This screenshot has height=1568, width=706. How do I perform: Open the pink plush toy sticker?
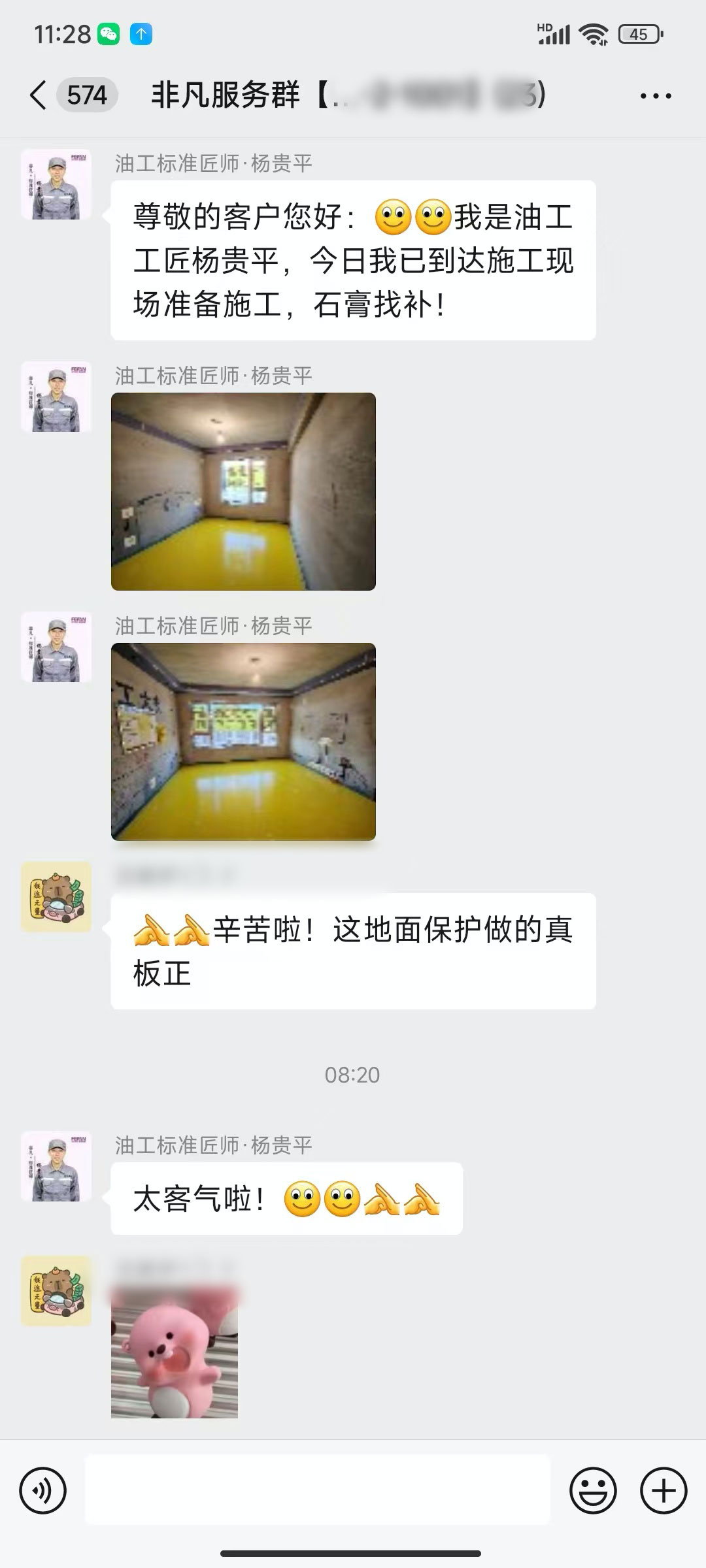pyautogui.click(x=175, y=1352)
